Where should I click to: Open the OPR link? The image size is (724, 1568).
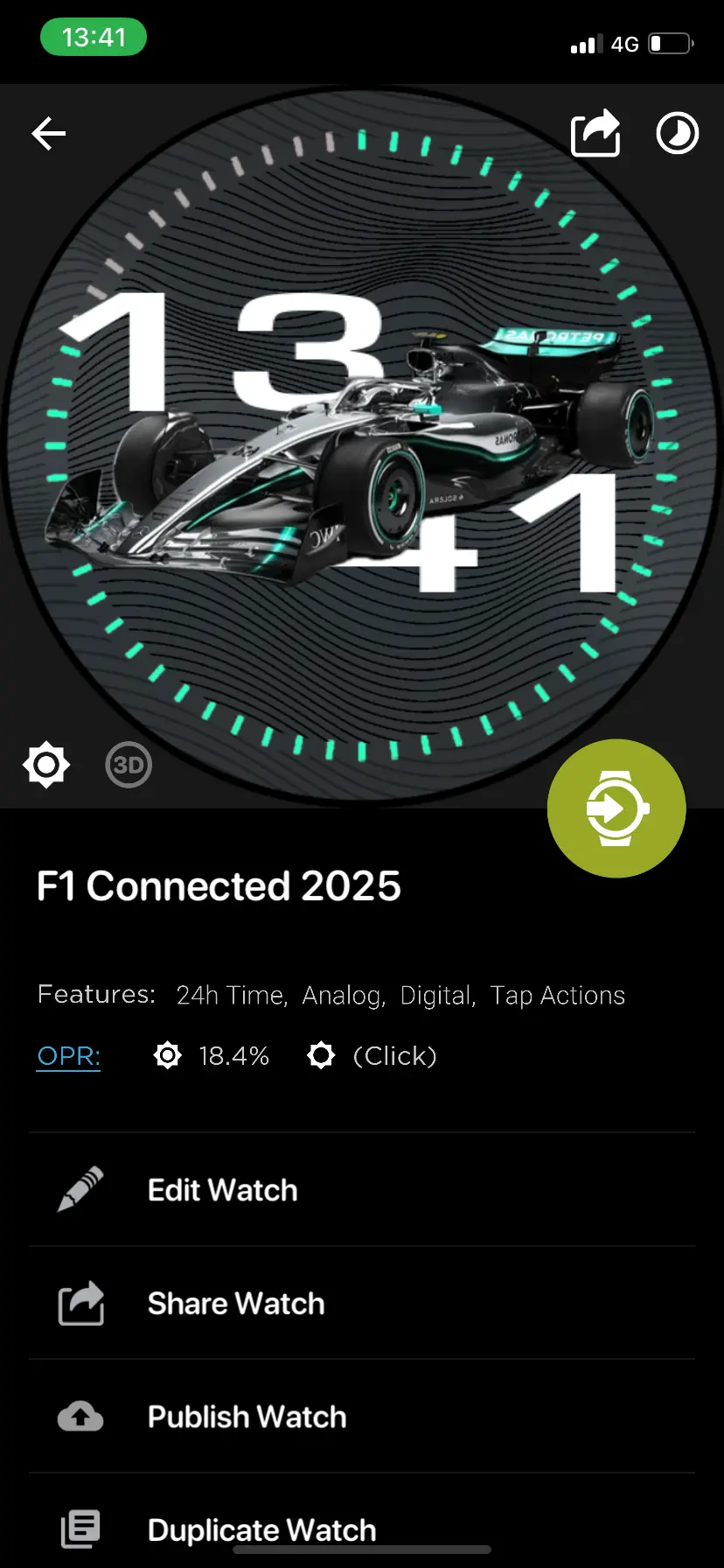pos(68,1056)
